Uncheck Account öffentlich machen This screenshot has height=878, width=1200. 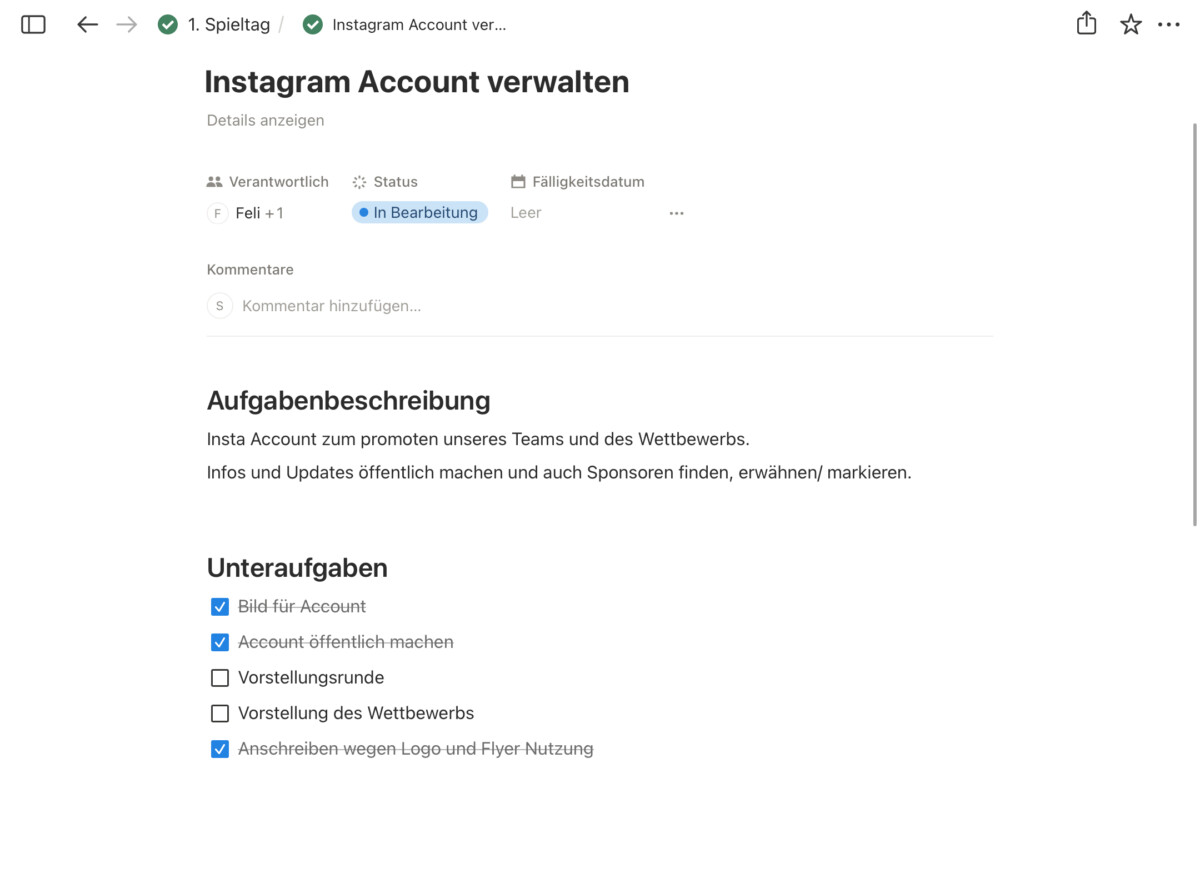(220, 642)
